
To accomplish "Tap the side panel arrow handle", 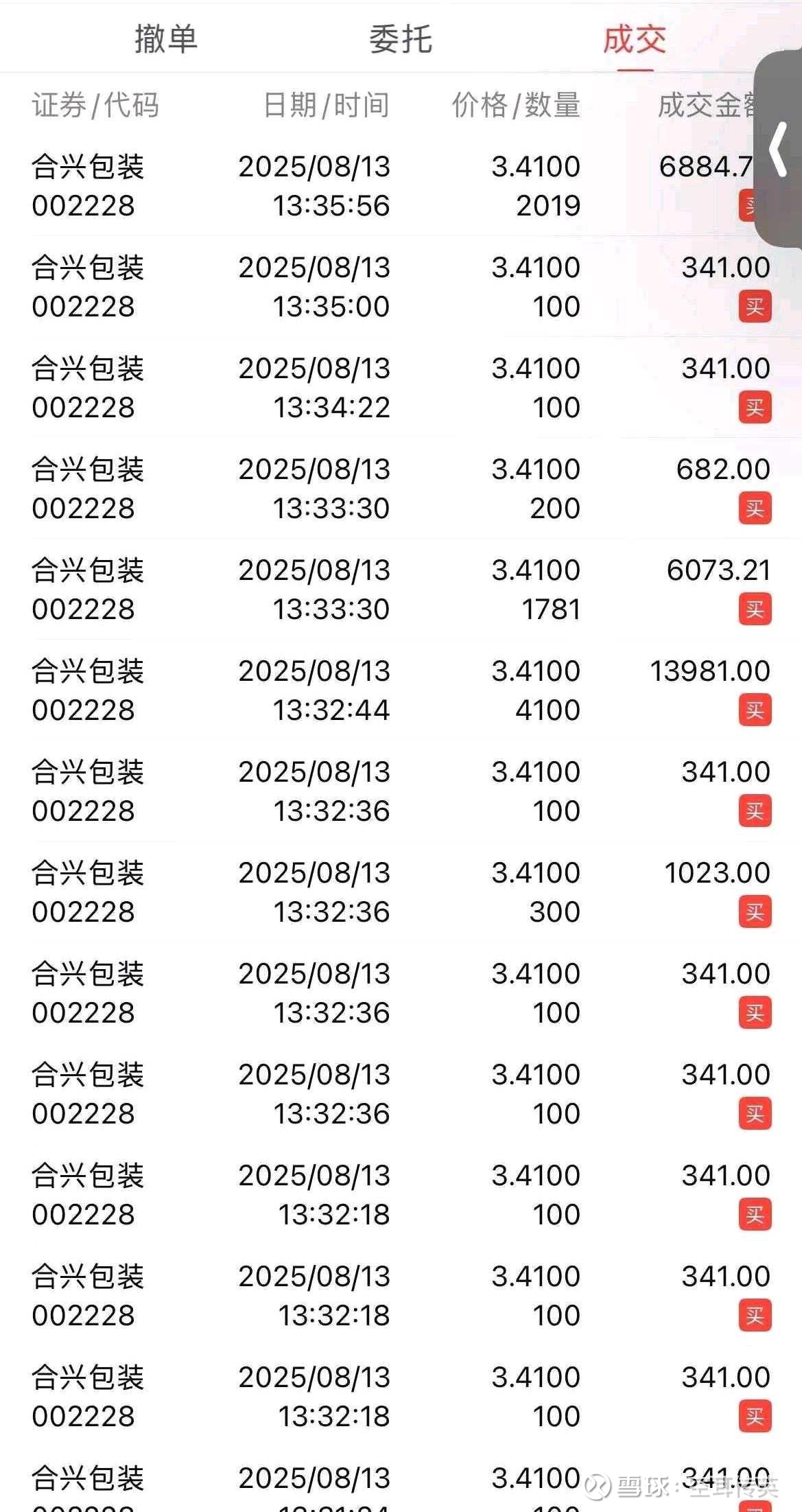I will 778,149.
